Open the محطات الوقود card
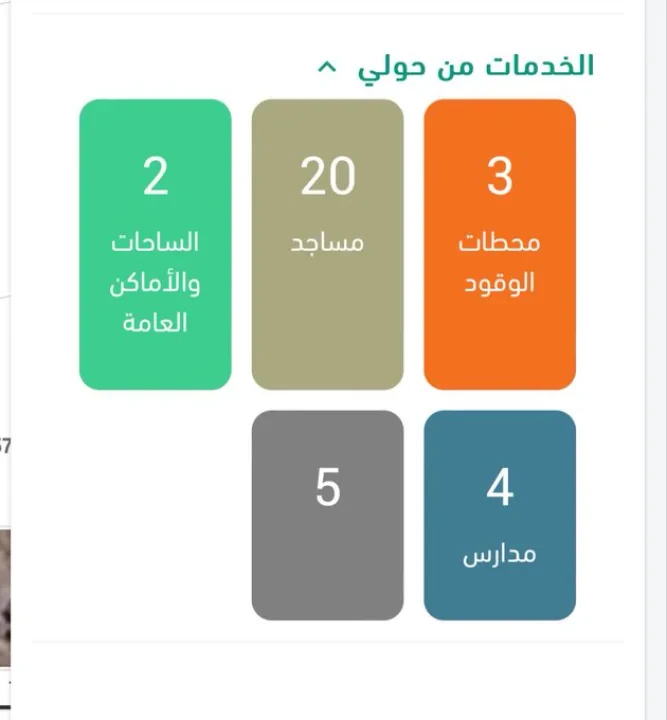Image resolution: width=667 pixels, height=720 pixels. click(x=499, y=244)
